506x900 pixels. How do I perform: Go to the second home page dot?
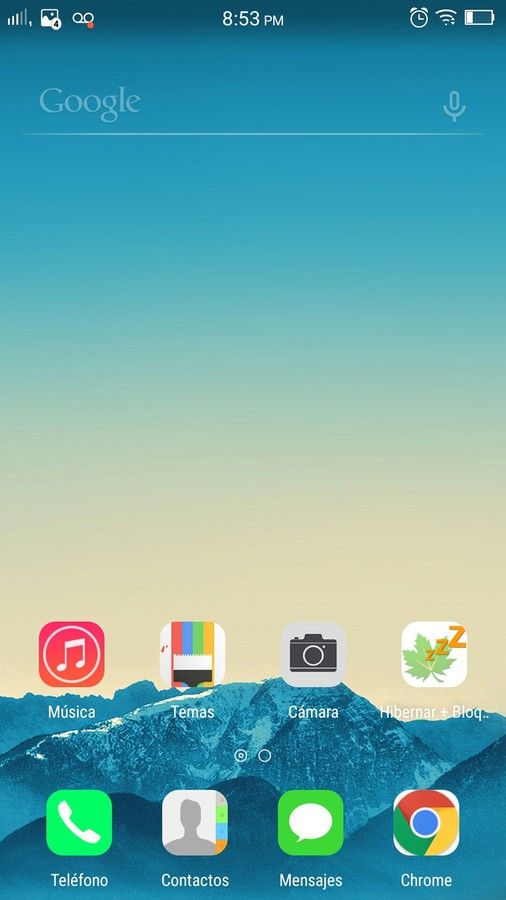(264, 756)
